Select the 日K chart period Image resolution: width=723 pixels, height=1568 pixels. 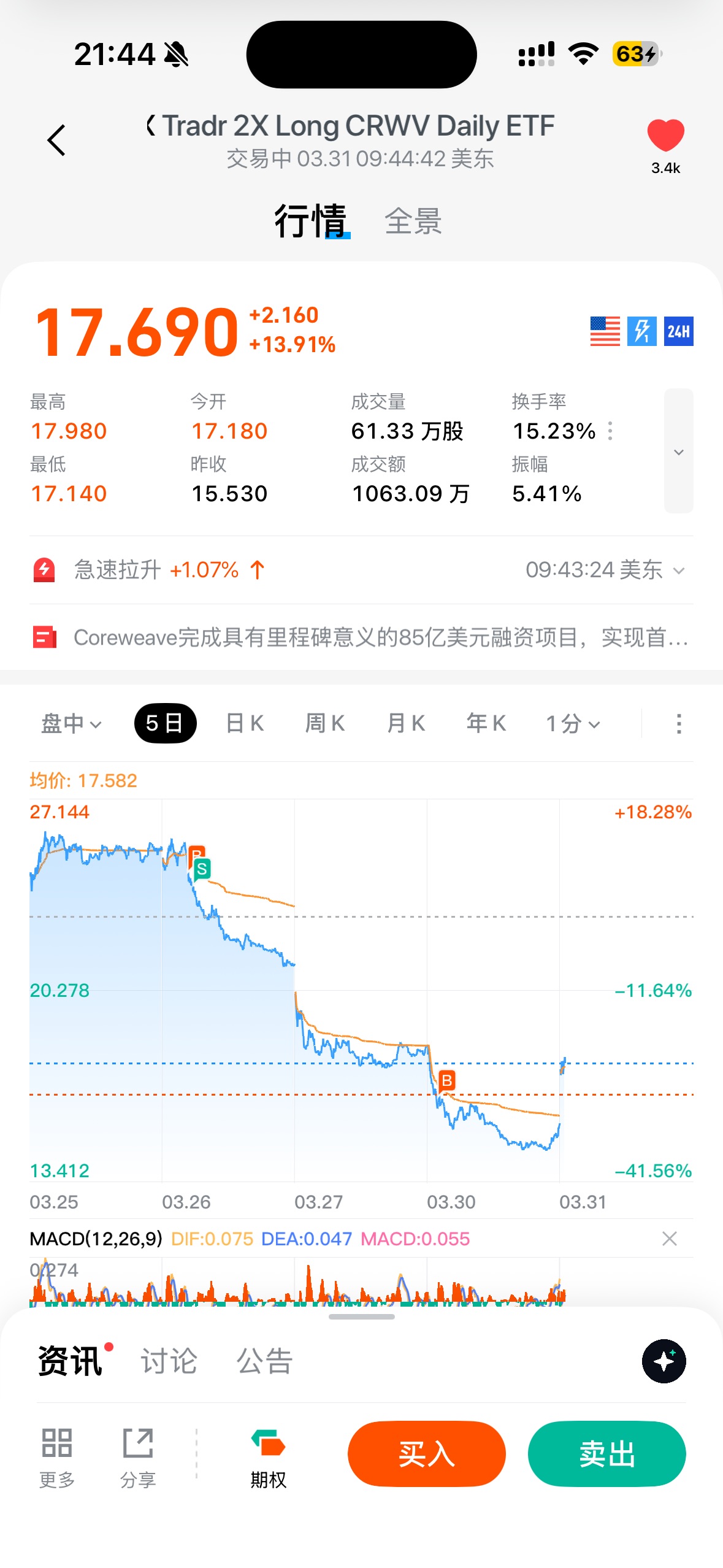pos(245,724)
